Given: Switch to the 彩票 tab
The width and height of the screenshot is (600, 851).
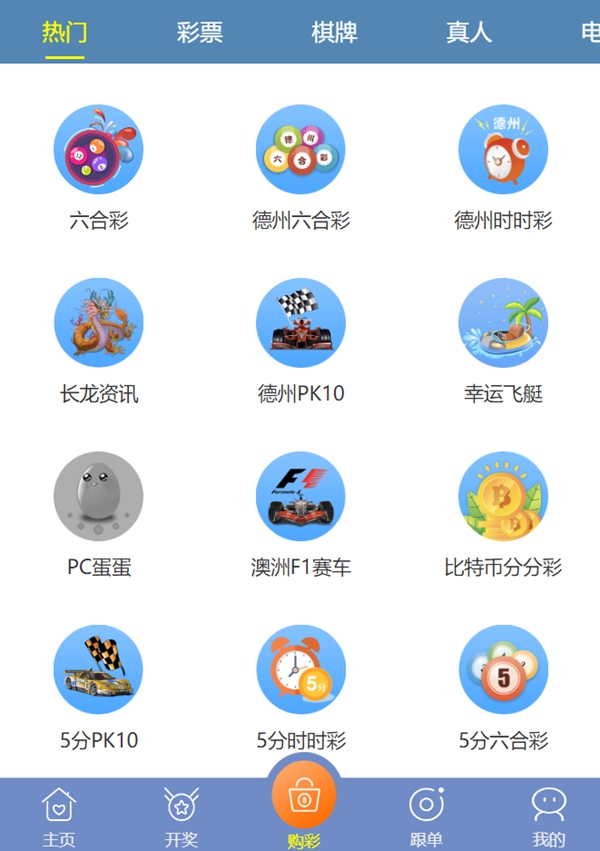Looking at the screenshot, I should pyautogui.click(x=199, y=32).
